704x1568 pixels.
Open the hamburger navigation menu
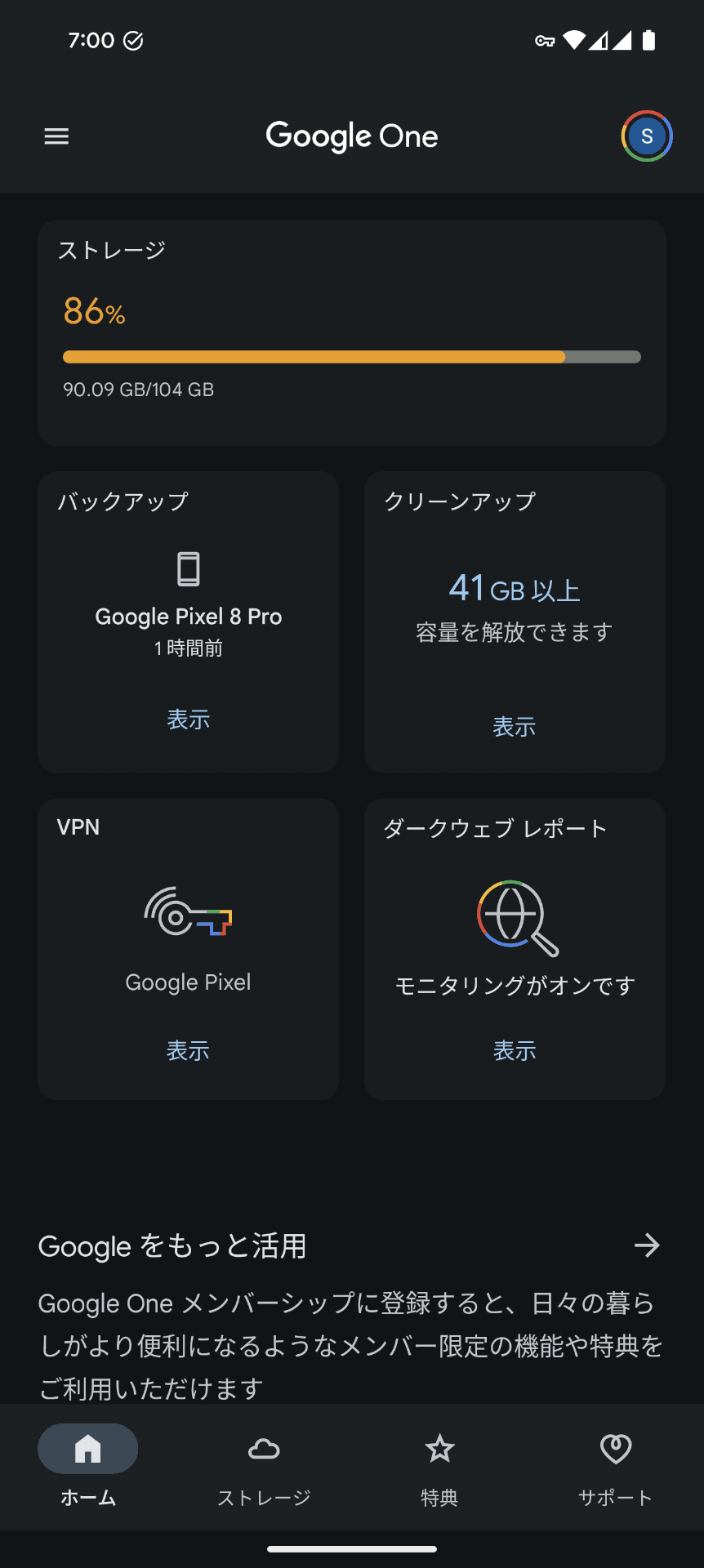(x=56, y=136)
